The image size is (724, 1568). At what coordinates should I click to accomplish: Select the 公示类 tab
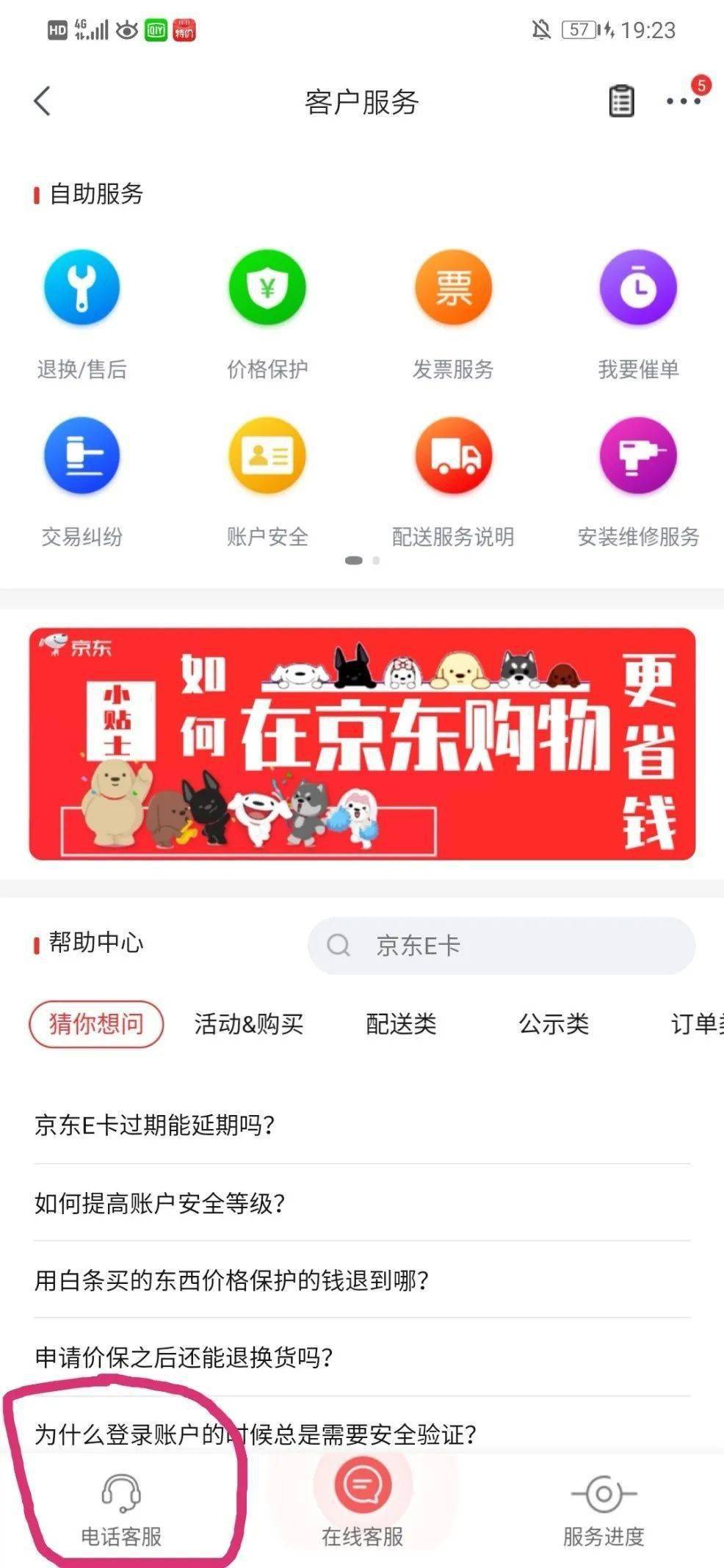pyautogui.click(x=554, y=1023)
